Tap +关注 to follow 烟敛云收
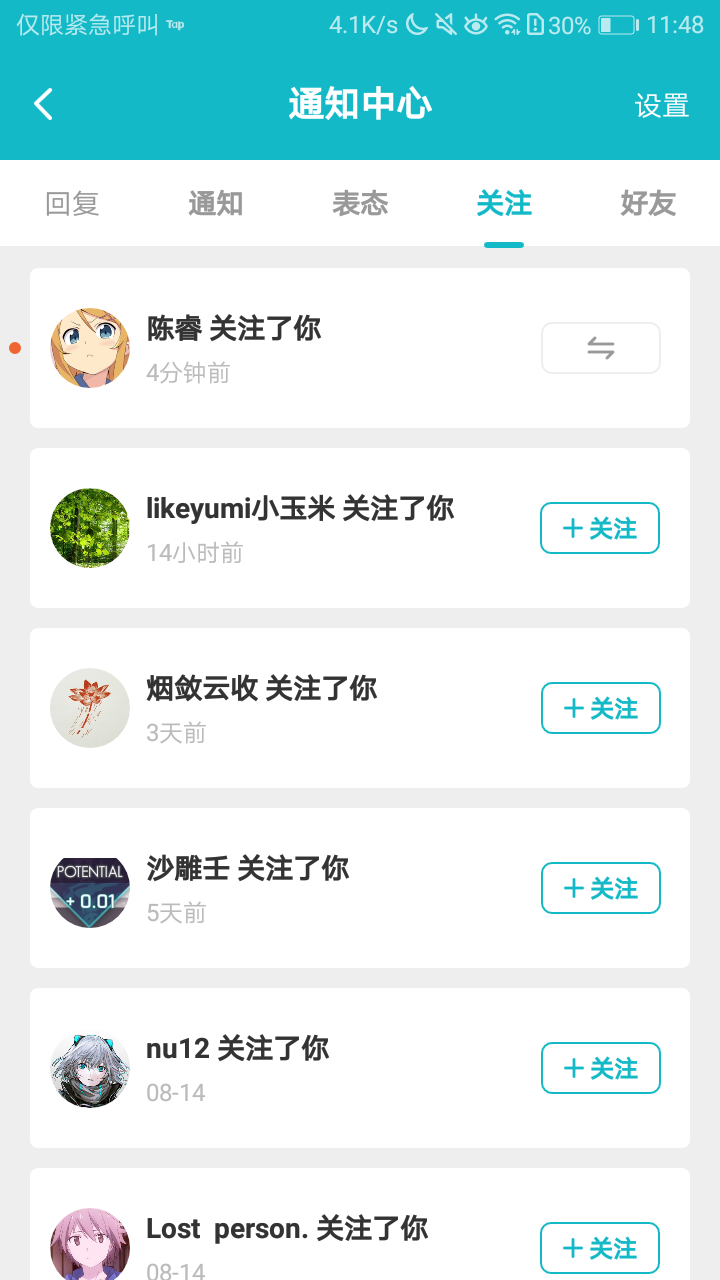Image resolution: width=720 pixels, height=1280 pixels. coord(600,707)
